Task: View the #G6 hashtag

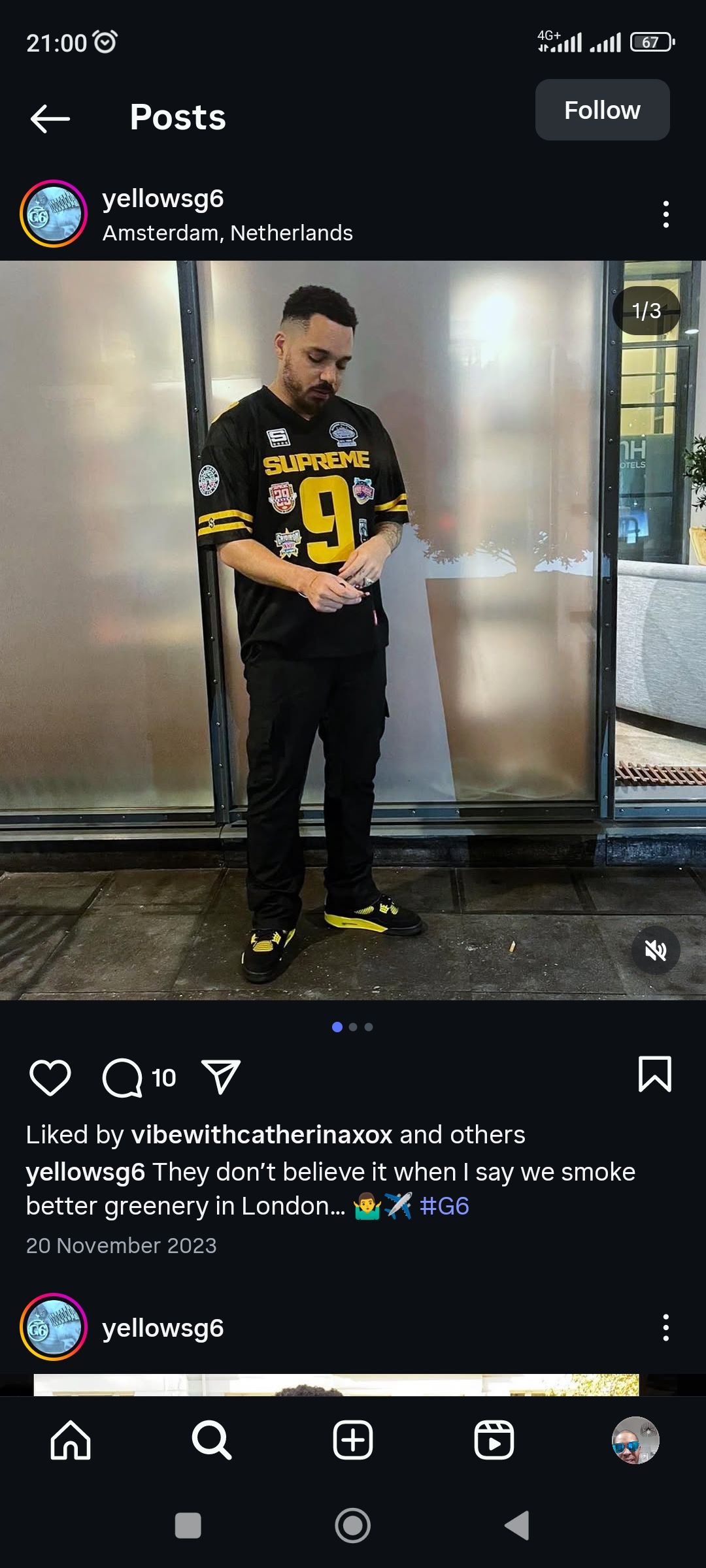Action: point(444,1206)
